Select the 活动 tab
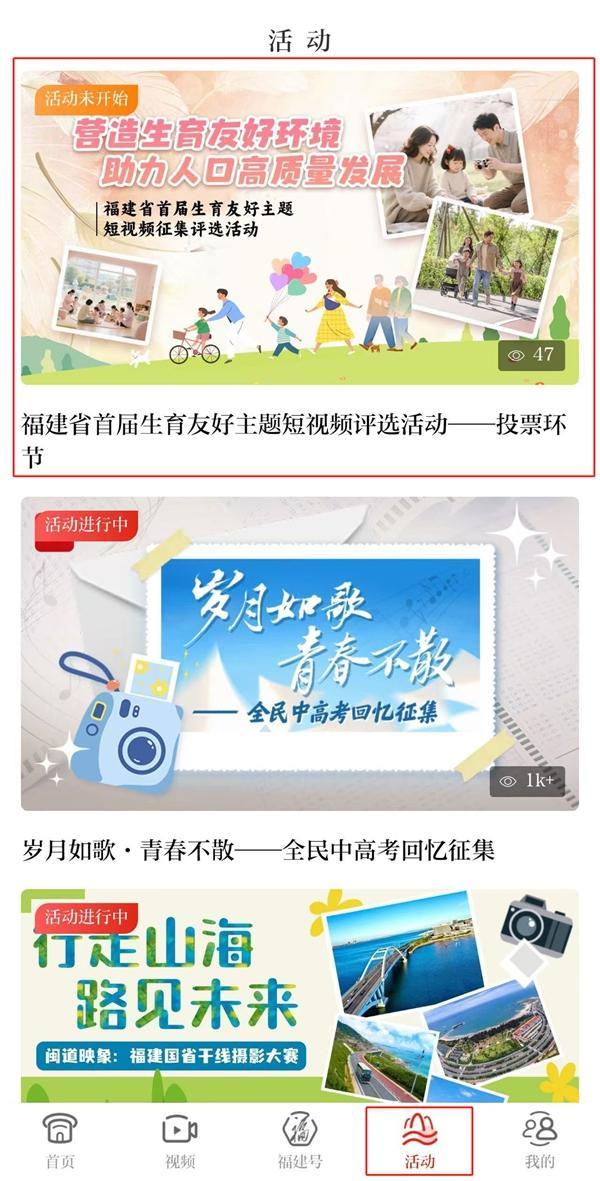 click(x=419, y=1140)
